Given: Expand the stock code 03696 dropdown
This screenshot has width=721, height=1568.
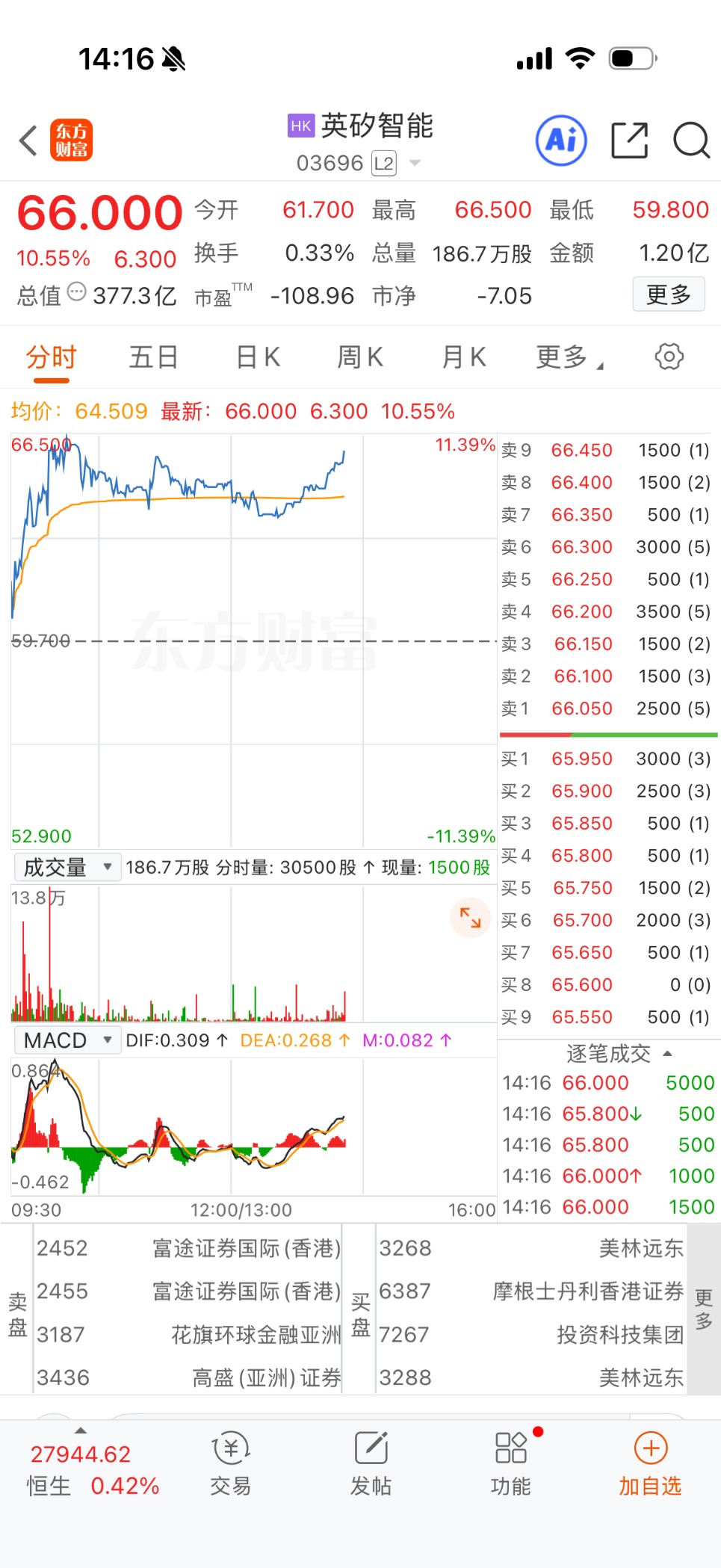Looking at the screenshot, I should (415, 163).
